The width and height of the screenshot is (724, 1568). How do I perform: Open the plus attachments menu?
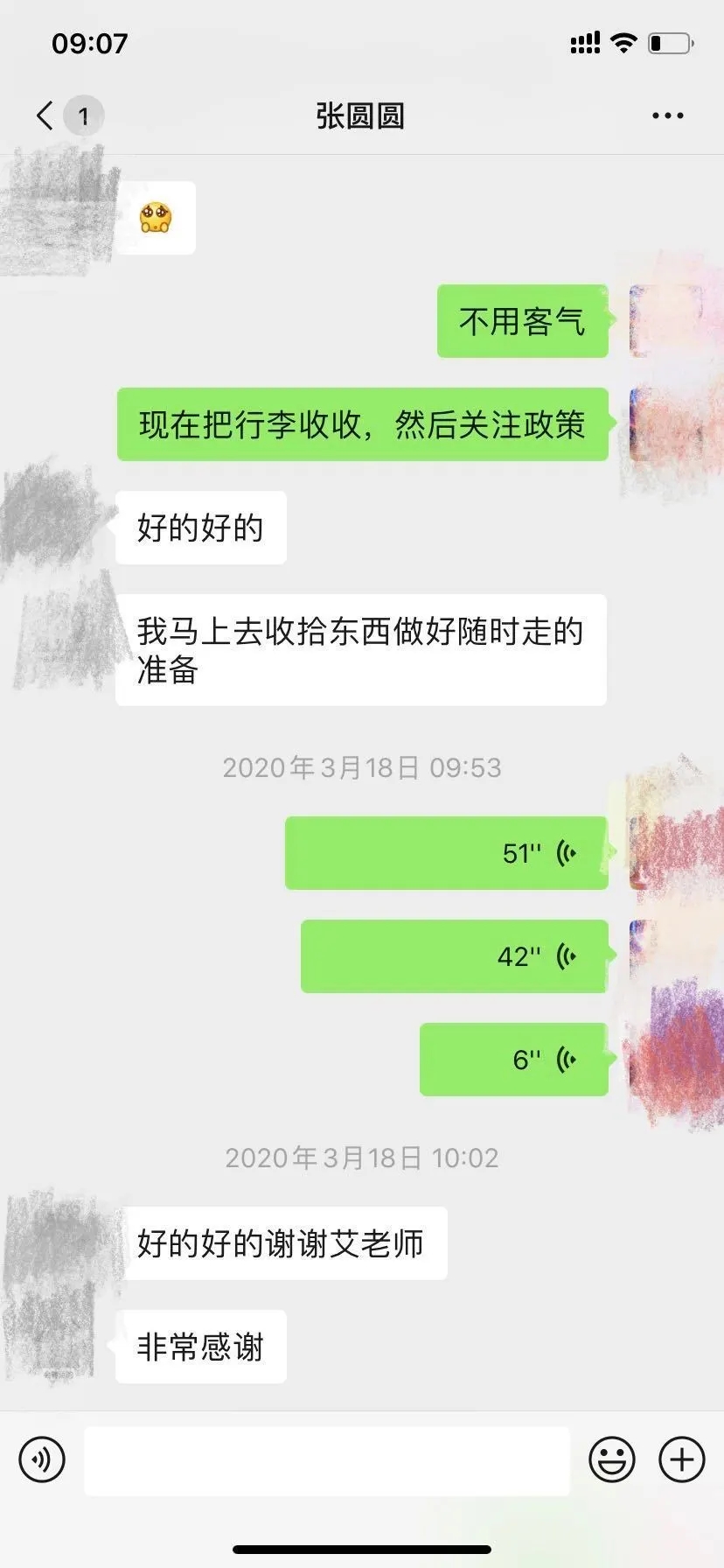pos(681,1459)
